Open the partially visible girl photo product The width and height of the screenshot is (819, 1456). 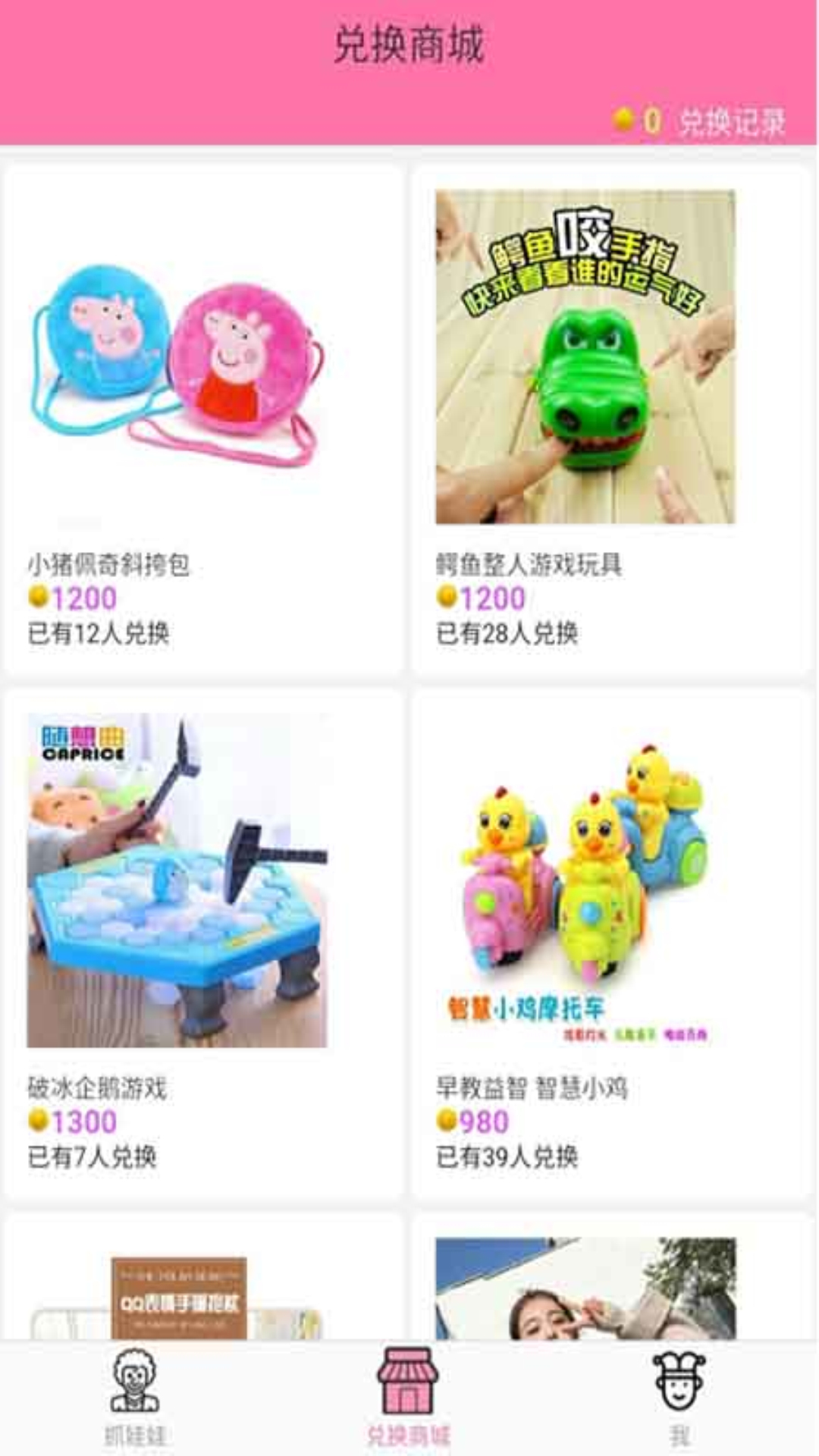[x=612, y=1277]
